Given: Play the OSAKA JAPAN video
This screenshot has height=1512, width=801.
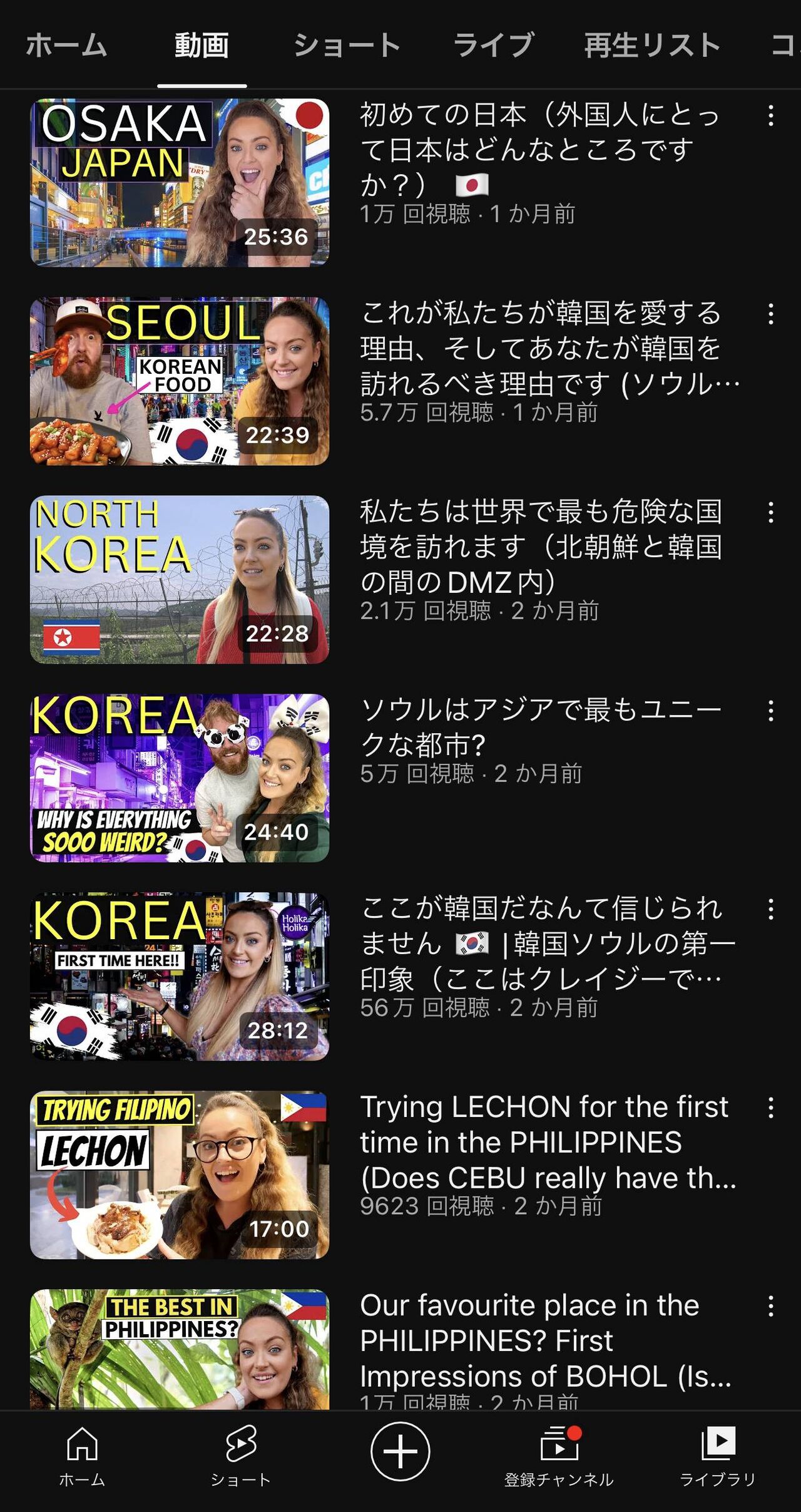Looking at the screenshot, I should (x=180, y=182).
